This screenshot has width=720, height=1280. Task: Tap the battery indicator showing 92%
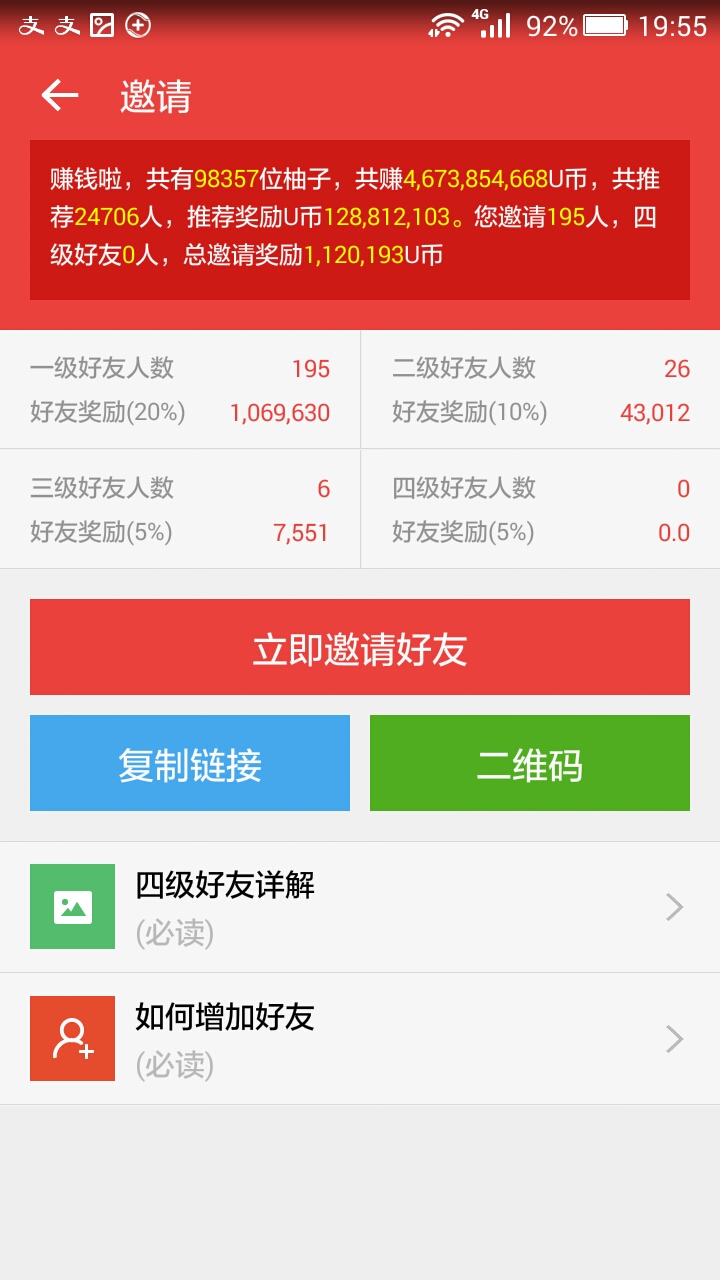(x=603, y=25)
